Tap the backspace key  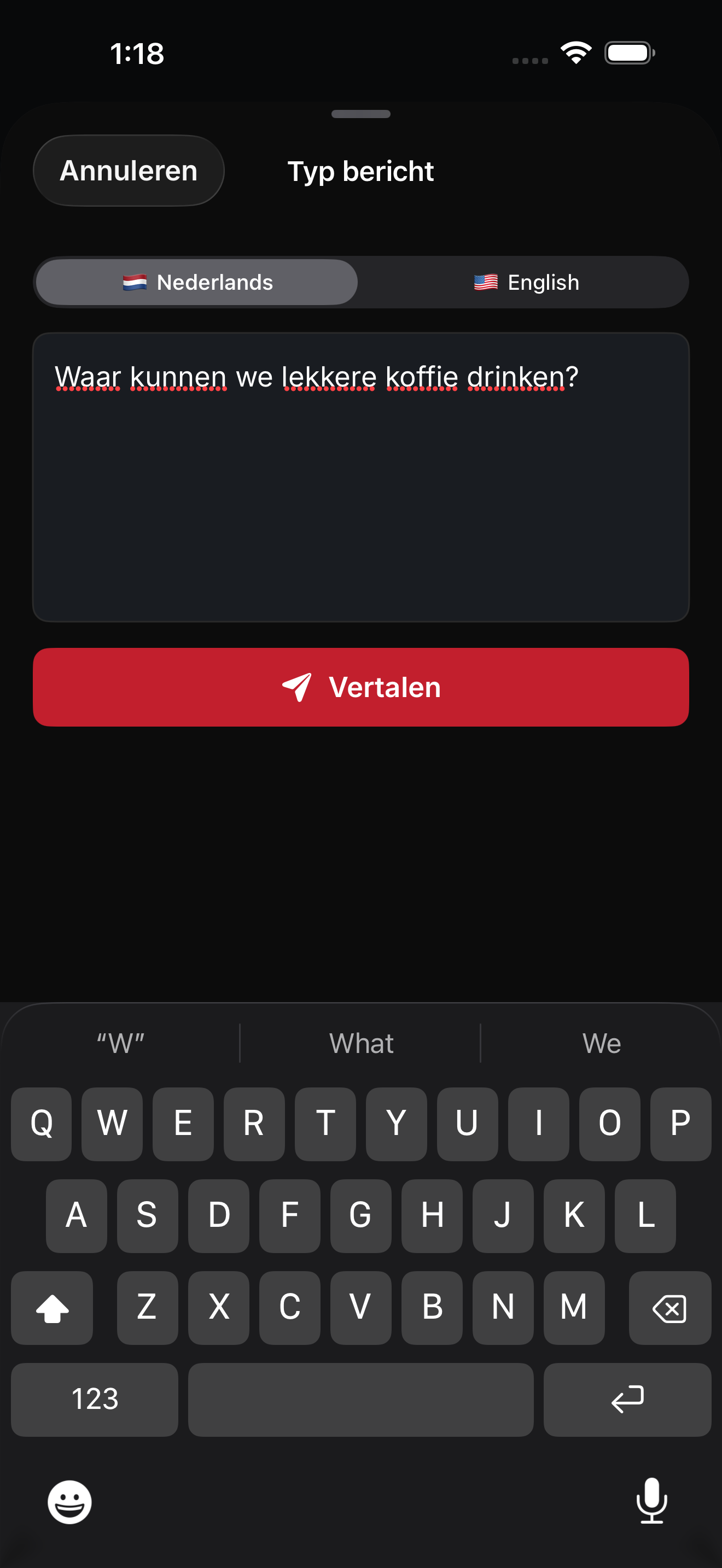pos(669,1308)
